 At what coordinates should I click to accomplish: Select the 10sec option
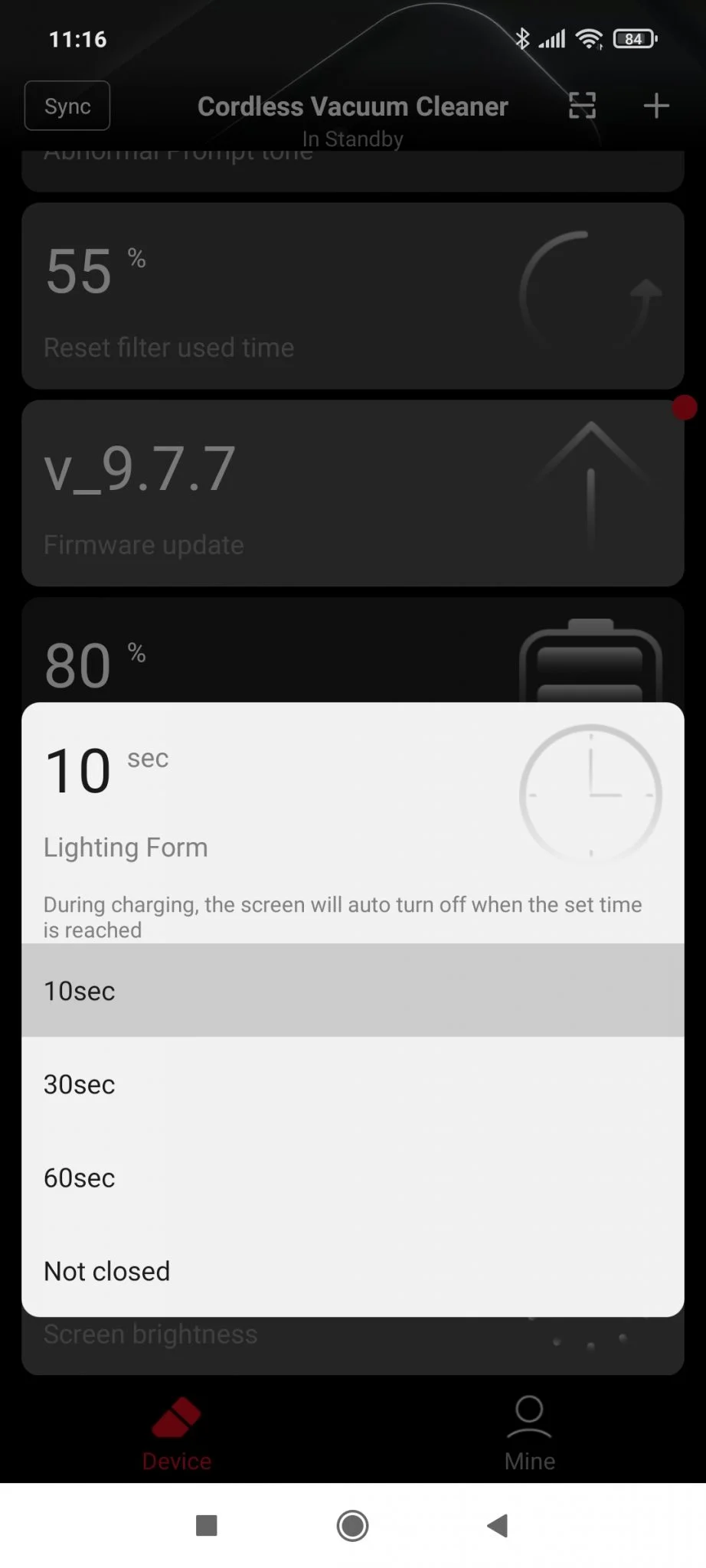pos(352,990)
